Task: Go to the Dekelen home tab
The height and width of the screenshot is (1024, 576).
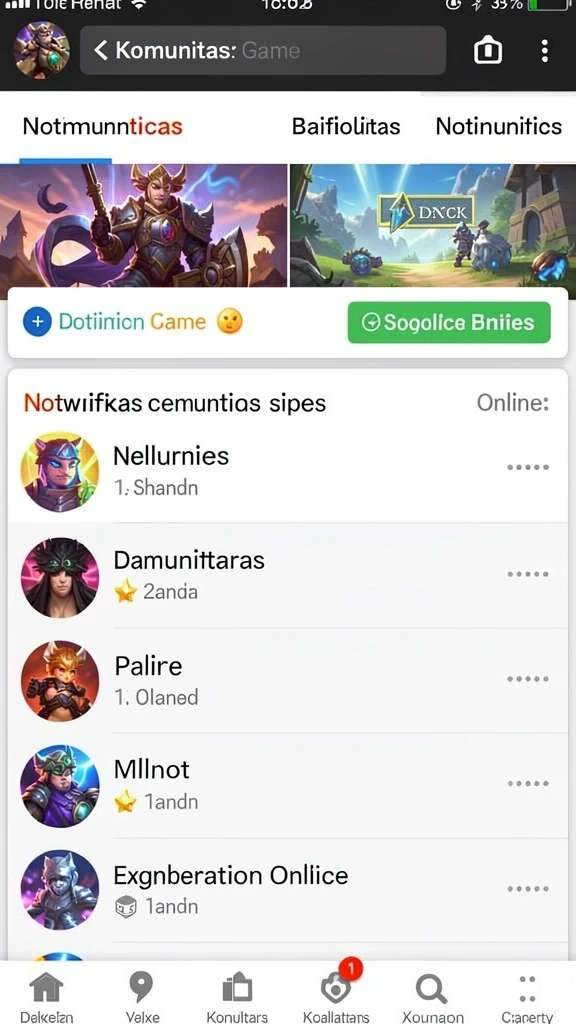Action: tap(46, 997)
